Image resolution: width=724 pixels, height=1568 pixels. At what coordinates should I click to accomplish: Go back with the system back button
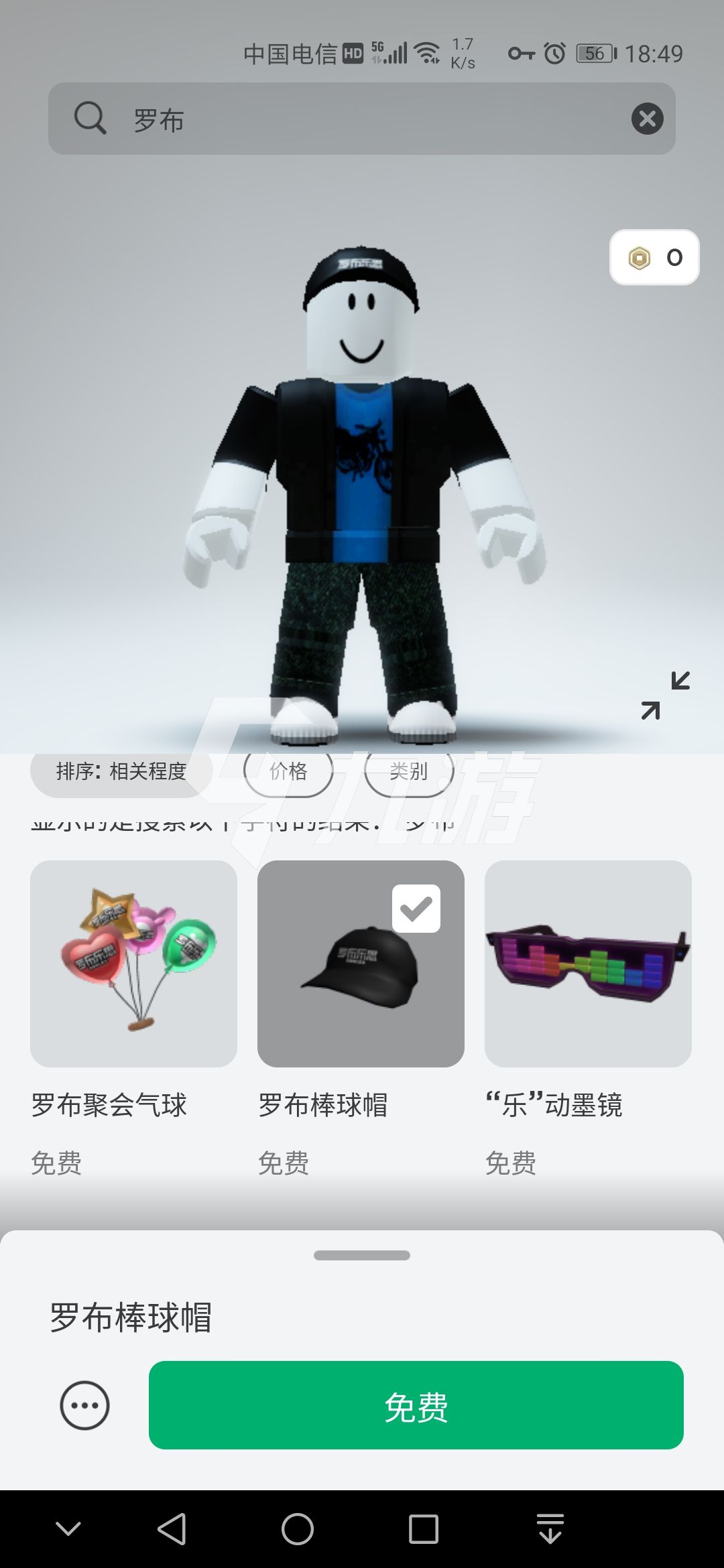point(172,1529)
